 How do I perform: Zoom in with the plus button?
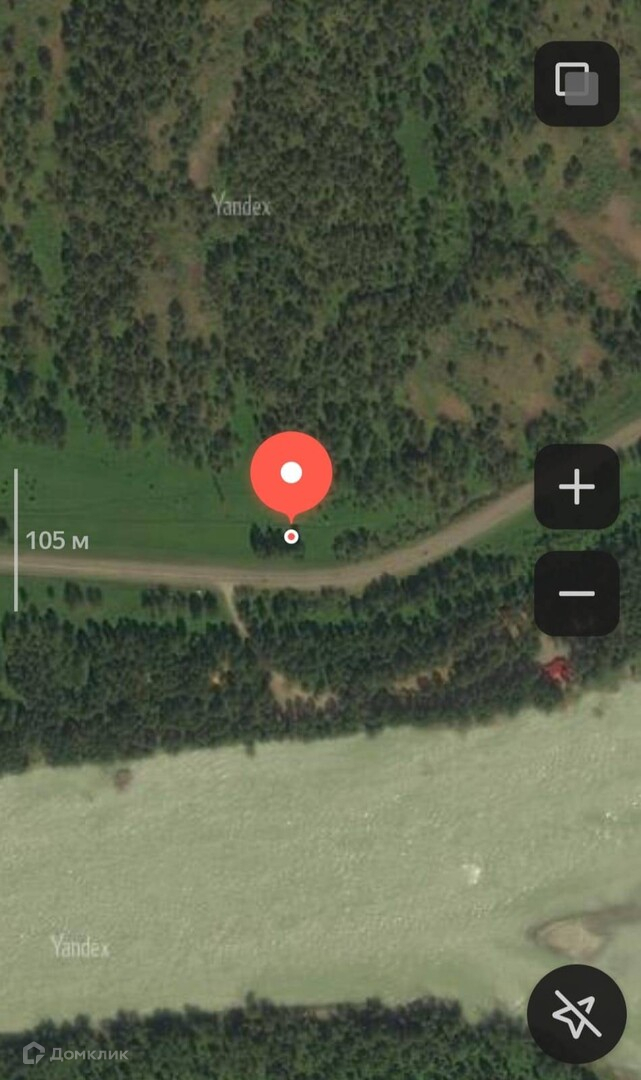point(576,487)
